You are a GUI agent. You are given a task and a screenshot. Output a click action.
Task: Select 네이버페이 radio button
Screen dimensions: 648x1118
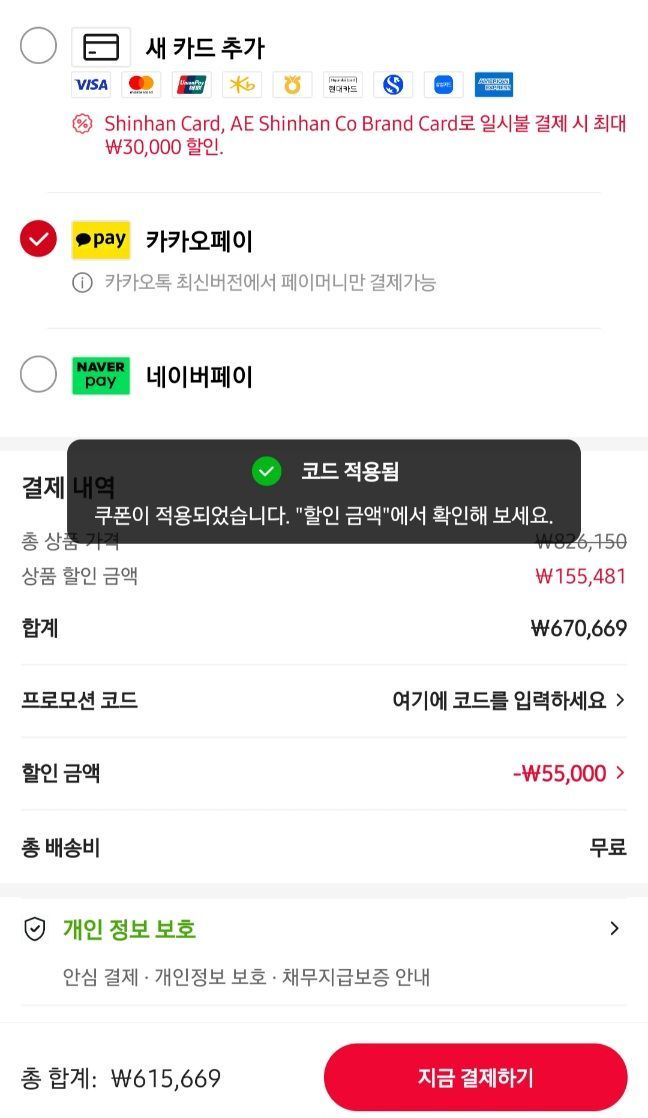tap(39, 376)
